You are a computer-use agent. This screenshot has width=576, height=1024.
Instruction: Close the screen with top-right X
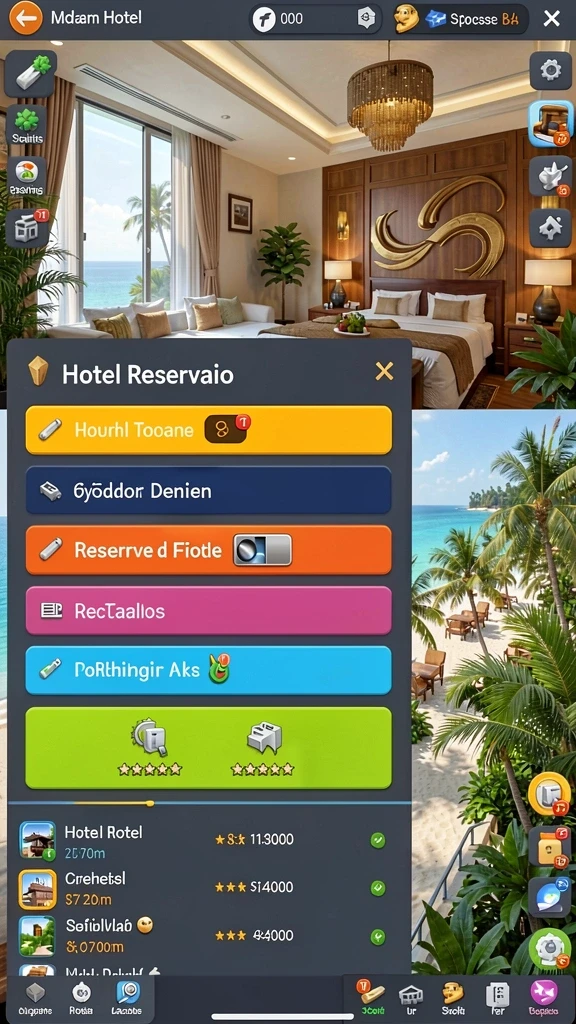pos(552,18)
